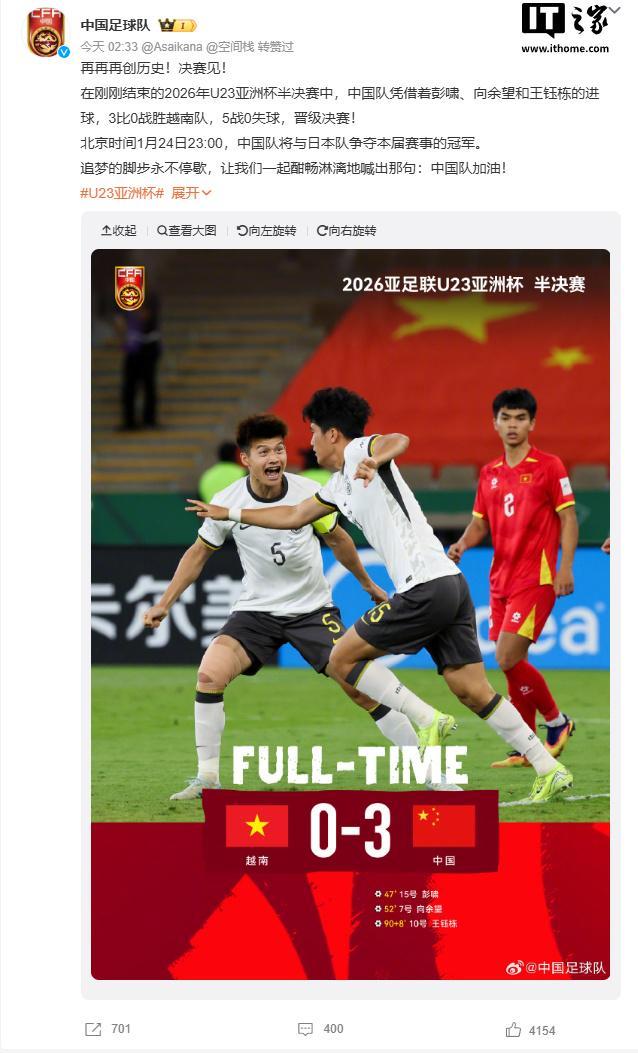Open the #U23亚洲杯# hashtag topic

coord(121,192)
